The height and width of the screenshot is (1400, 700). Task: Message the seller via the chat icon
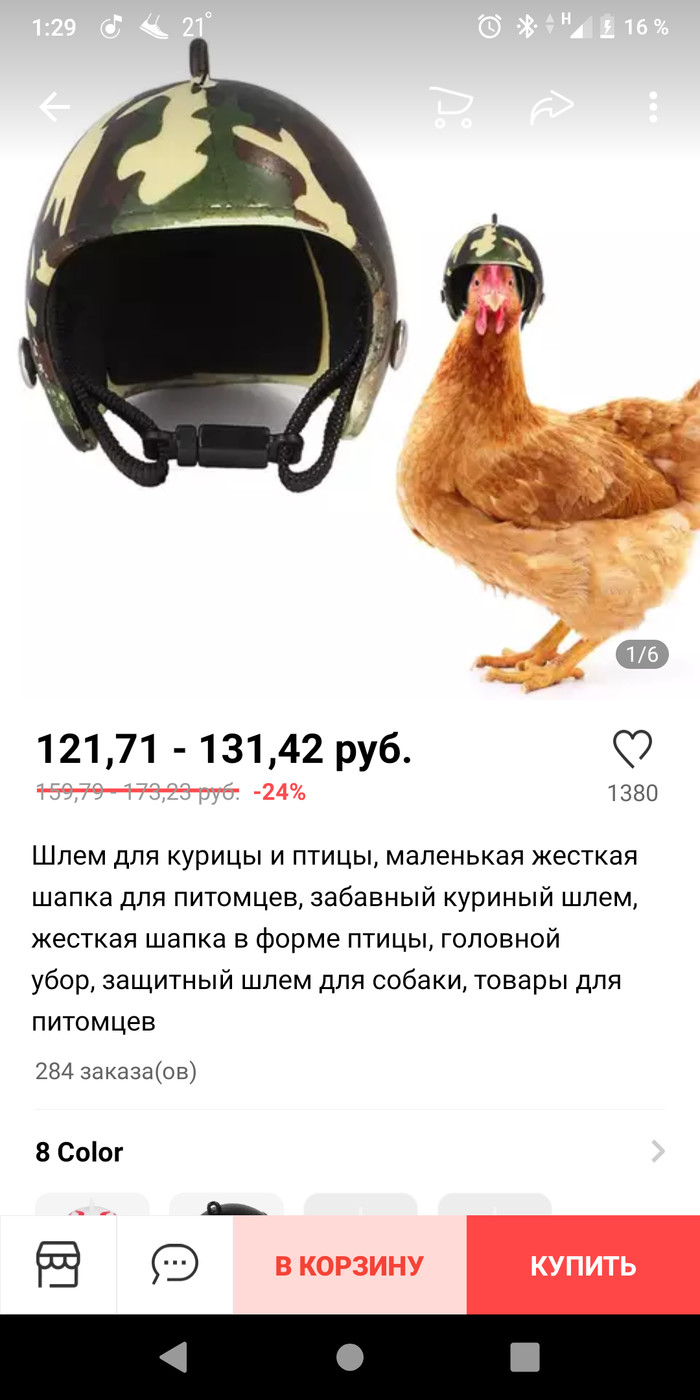(175, 1265)
